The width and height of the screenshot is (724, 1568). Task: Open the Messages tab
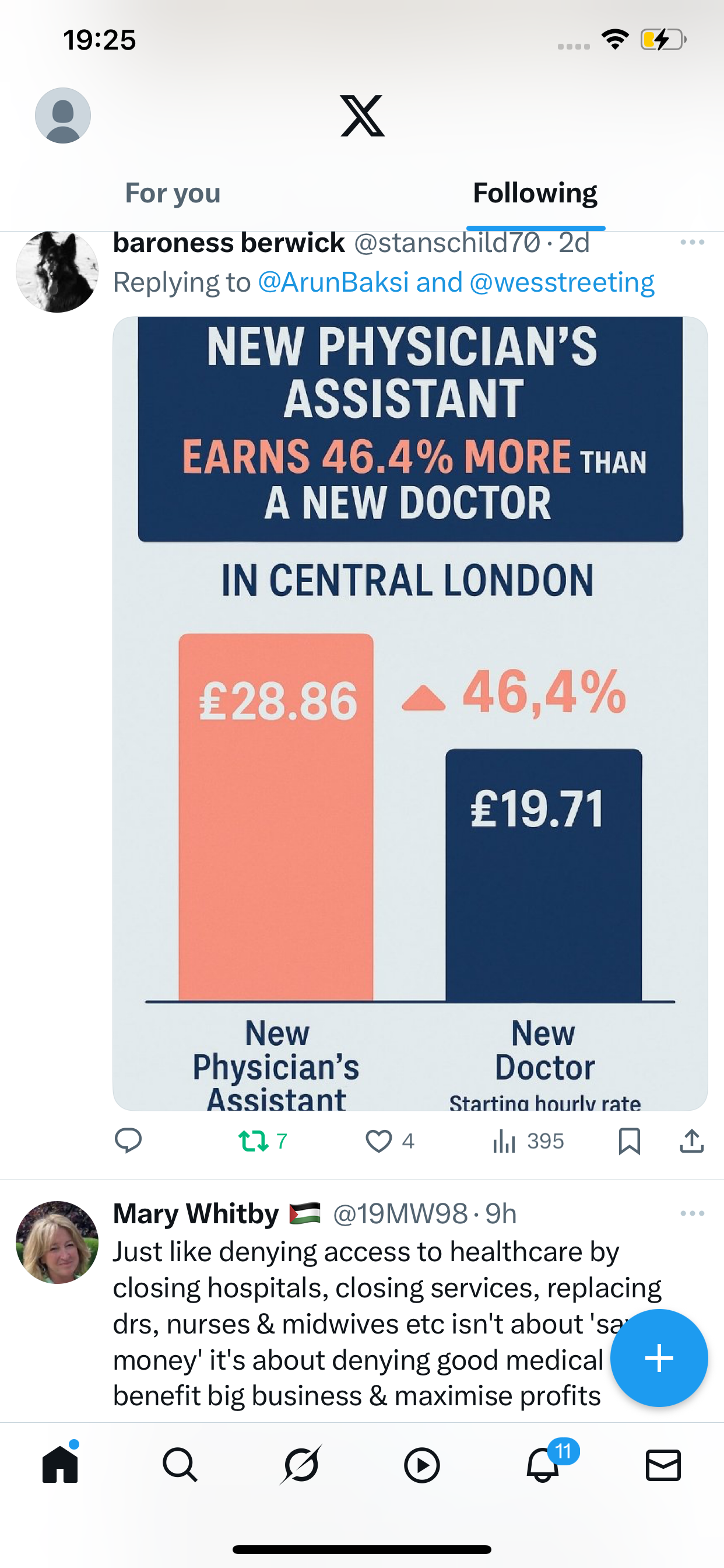[x=663, y=1465]
